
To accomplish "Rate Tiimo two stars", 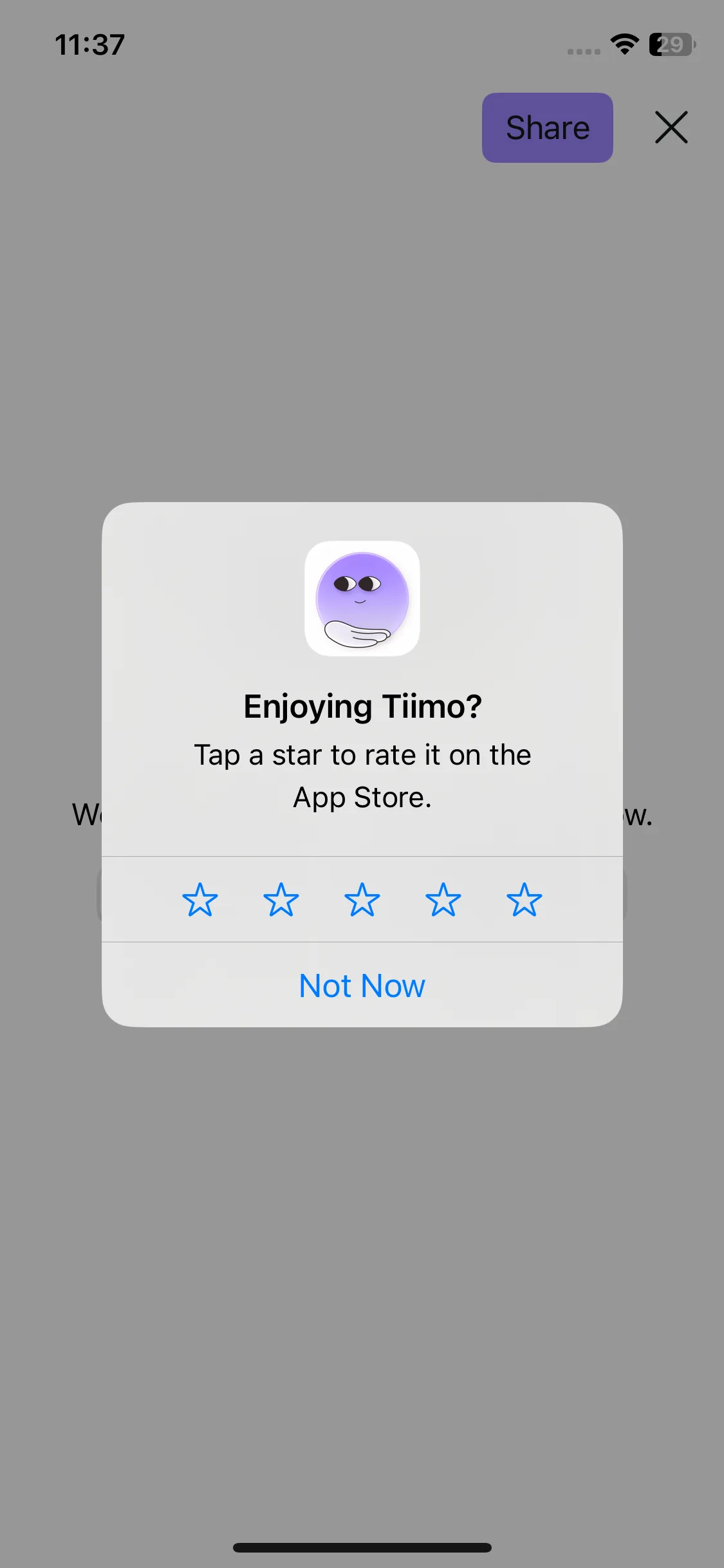I will [281, 899].
